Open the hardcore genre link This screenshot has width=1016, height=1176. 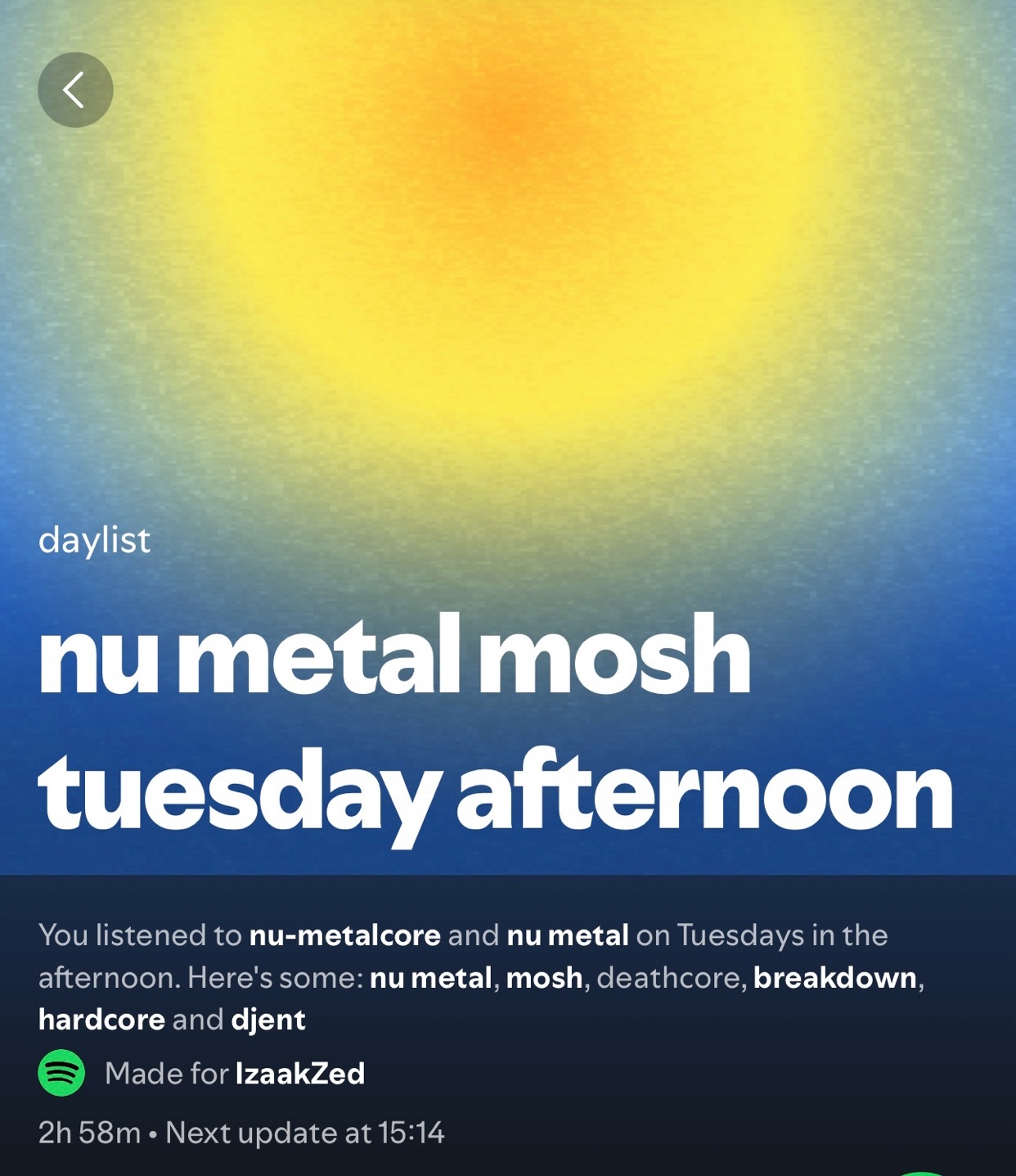pos(101,1020)
